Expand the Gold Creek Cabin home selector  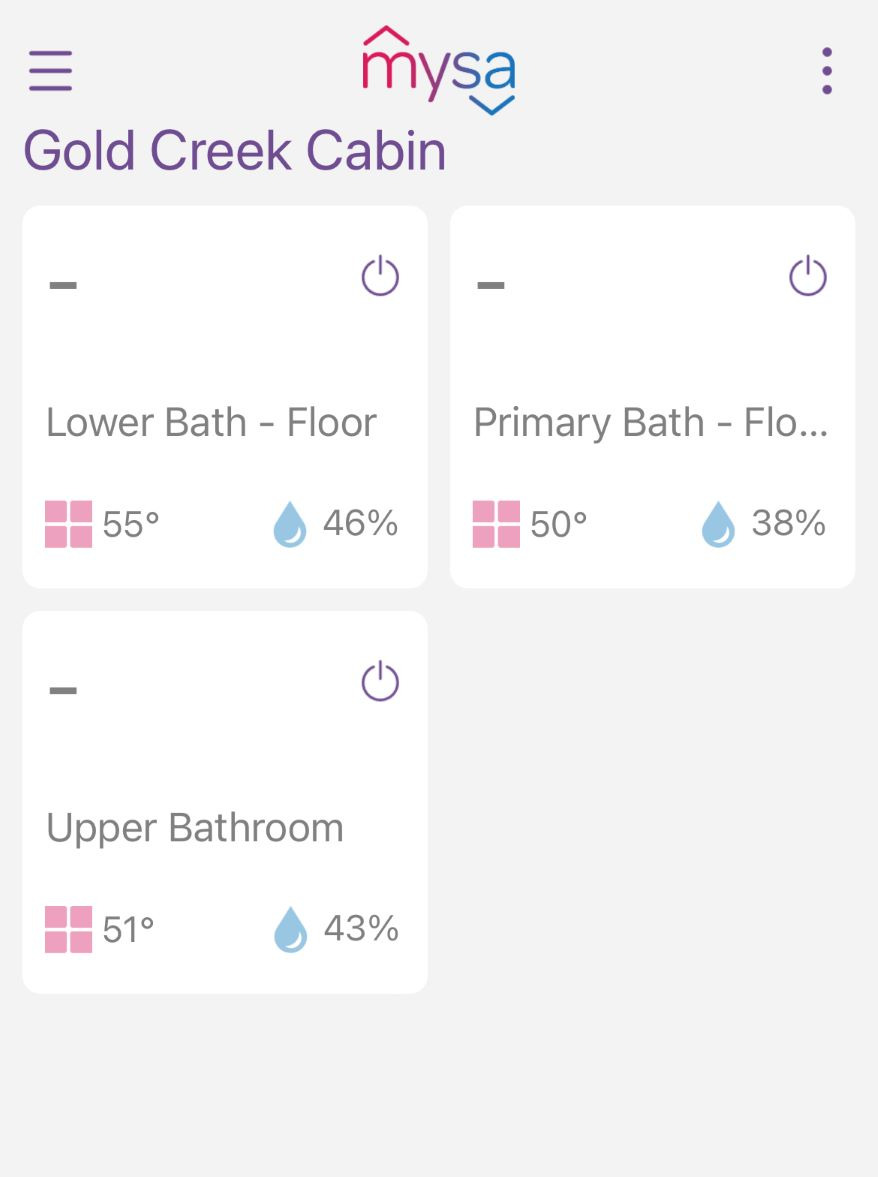point(235,150)
